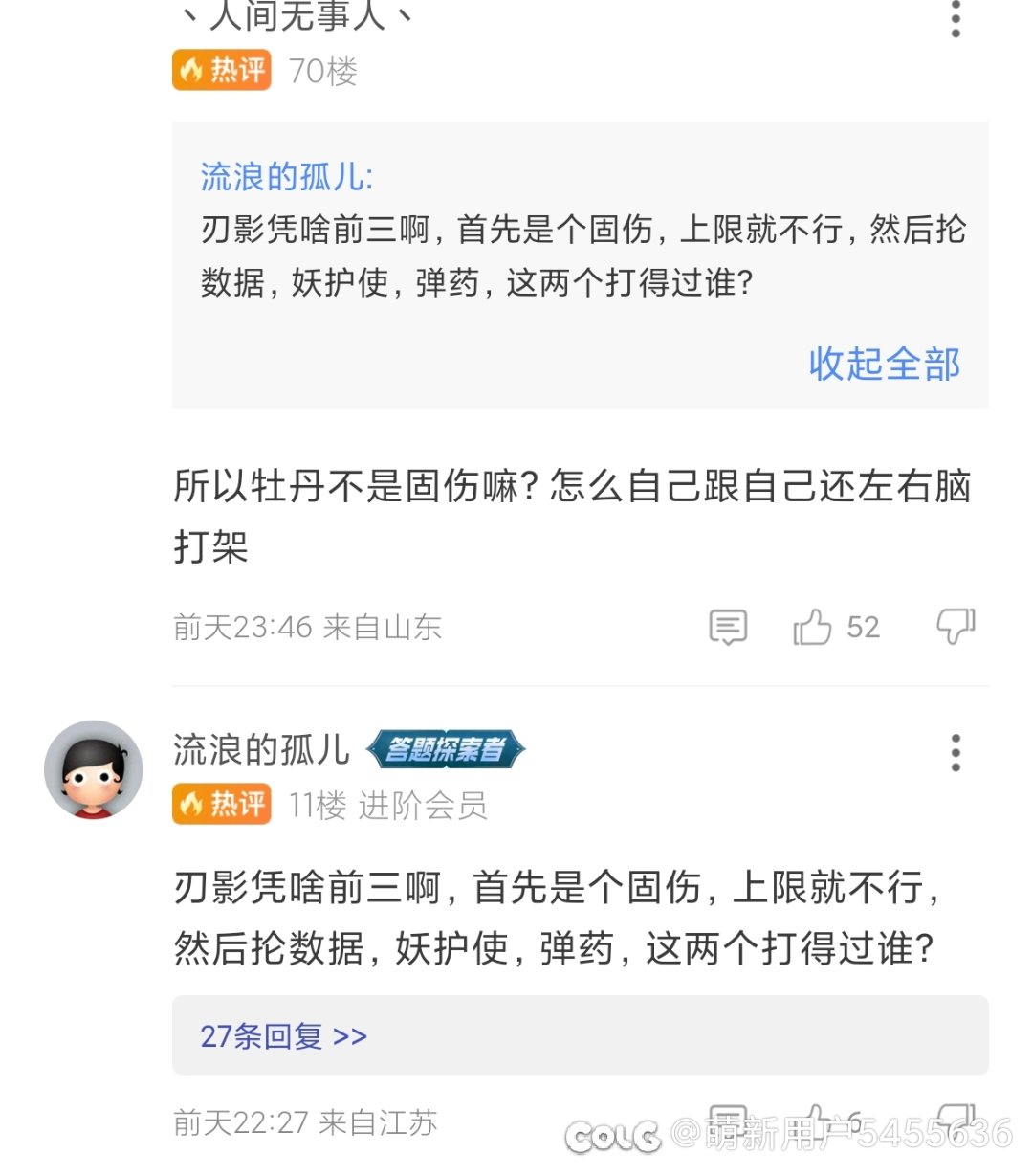Tap the 流浪的孤儿 username on the 11楼 comment
This screenshot has height=1176, width=1033.
(262, 749)
